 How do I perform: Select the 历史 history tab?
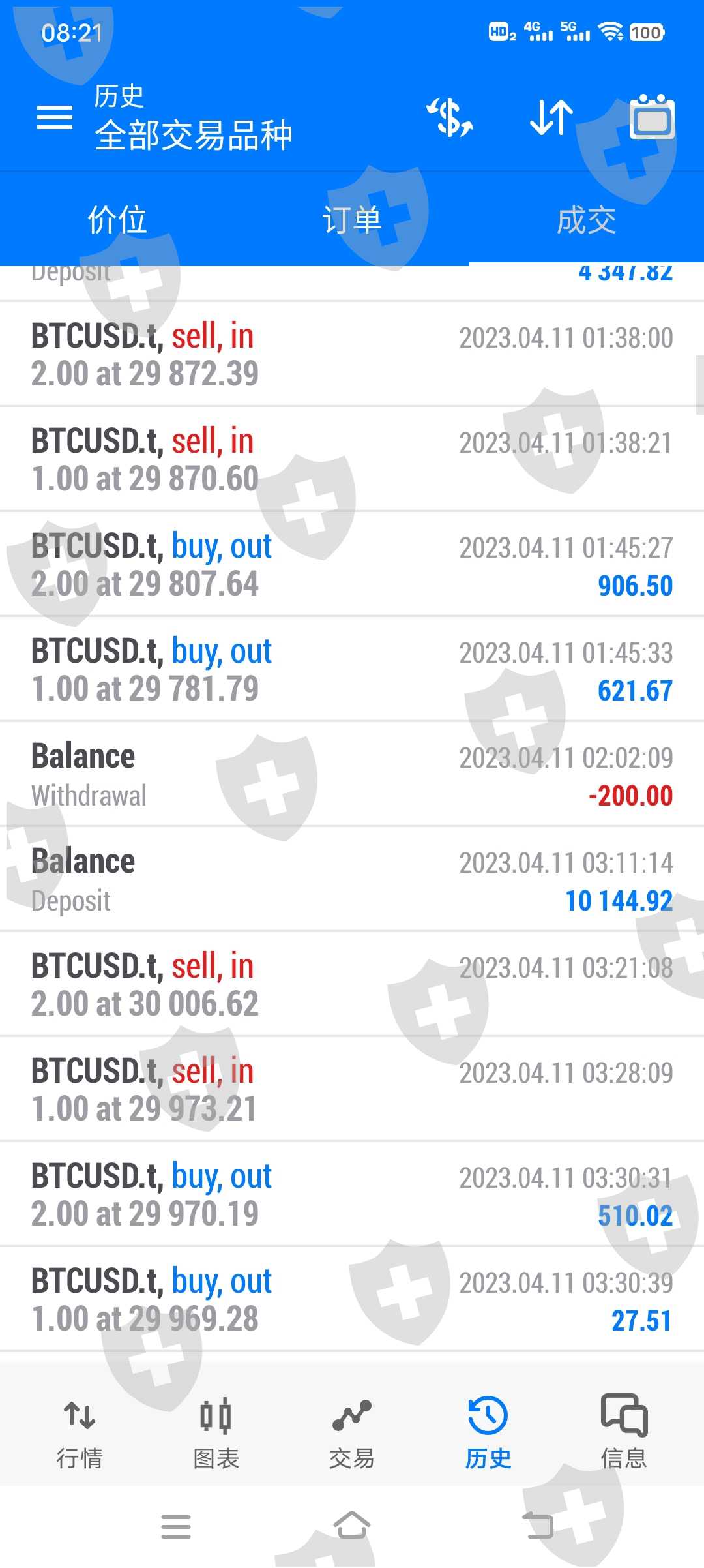488,1432
